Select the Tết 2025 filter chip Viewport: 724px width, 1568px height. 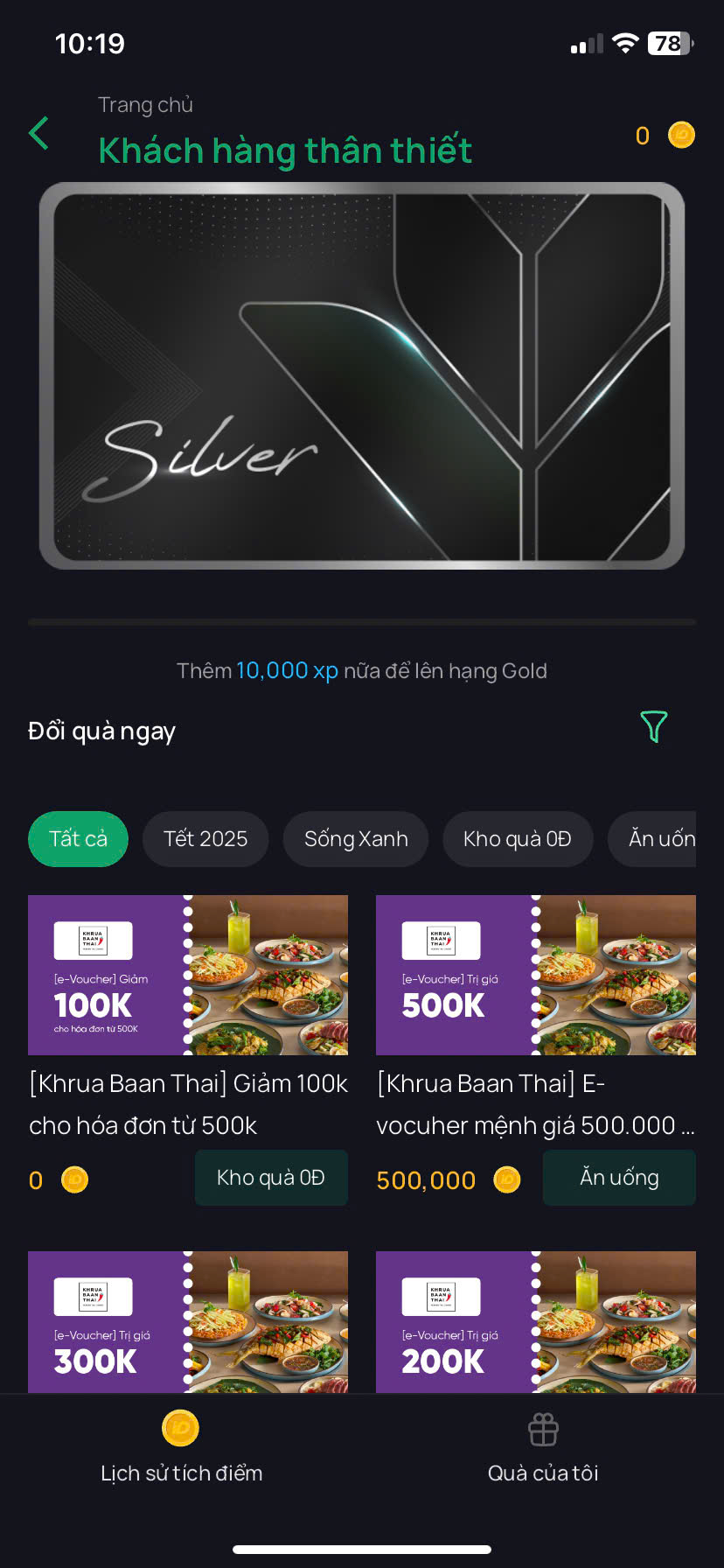(x=205, y=838)
